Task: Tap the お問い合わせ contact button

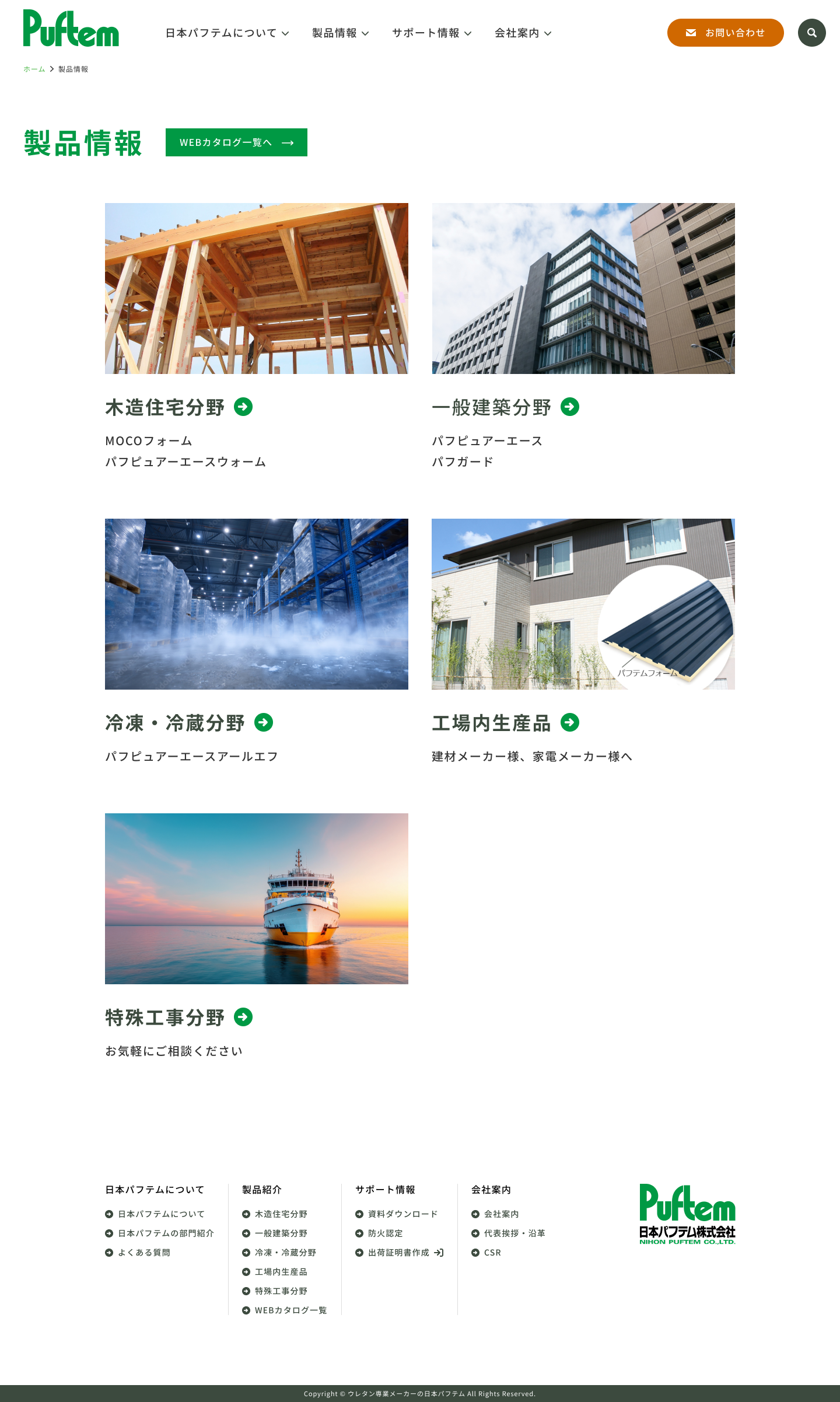Action: click(x=725, y=33)
